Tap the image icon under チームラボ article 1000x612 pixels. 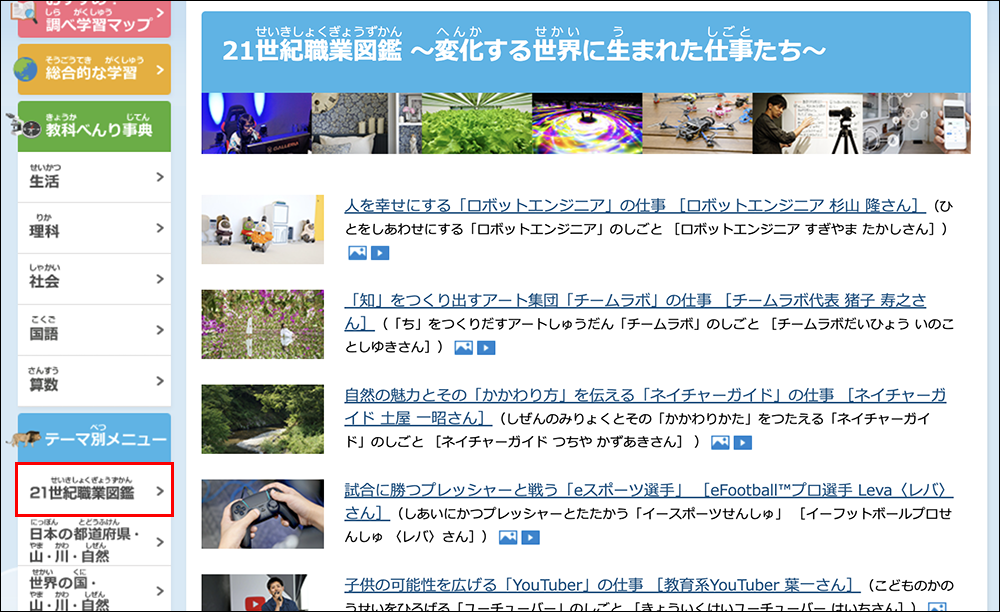coord(464,348)
